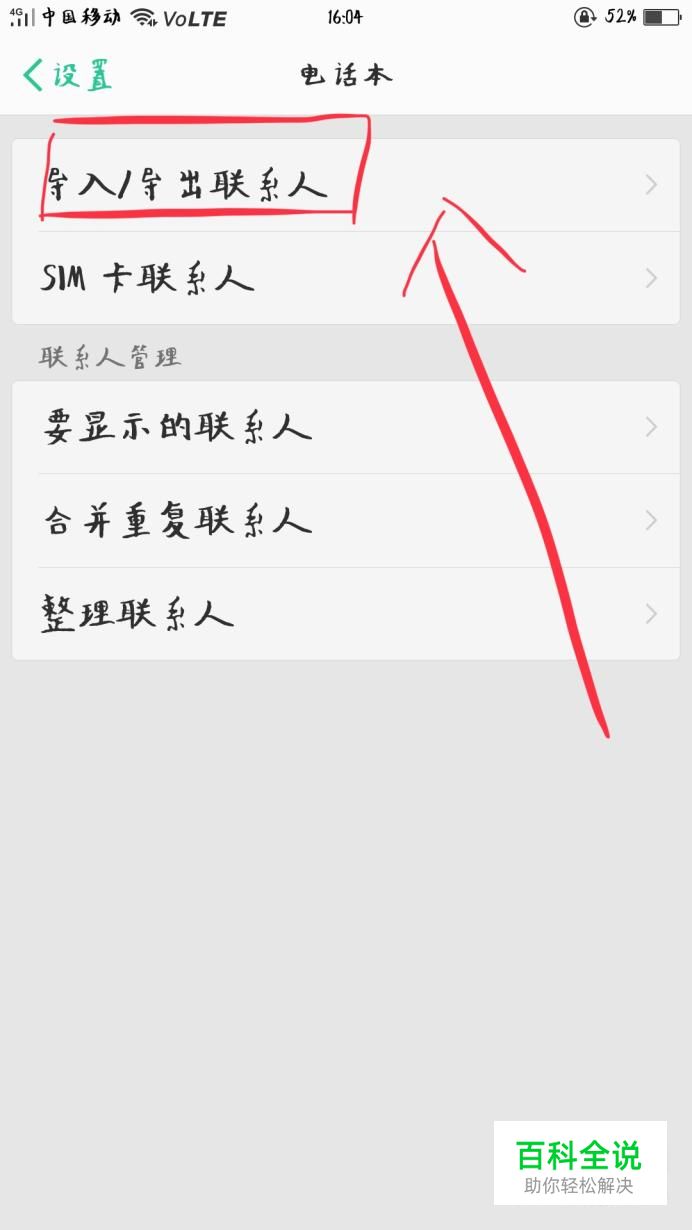The image size is (692, 1230).
Task: Open SIM 卡联系人
Action: pyautogui.click(x=345, y=278)
